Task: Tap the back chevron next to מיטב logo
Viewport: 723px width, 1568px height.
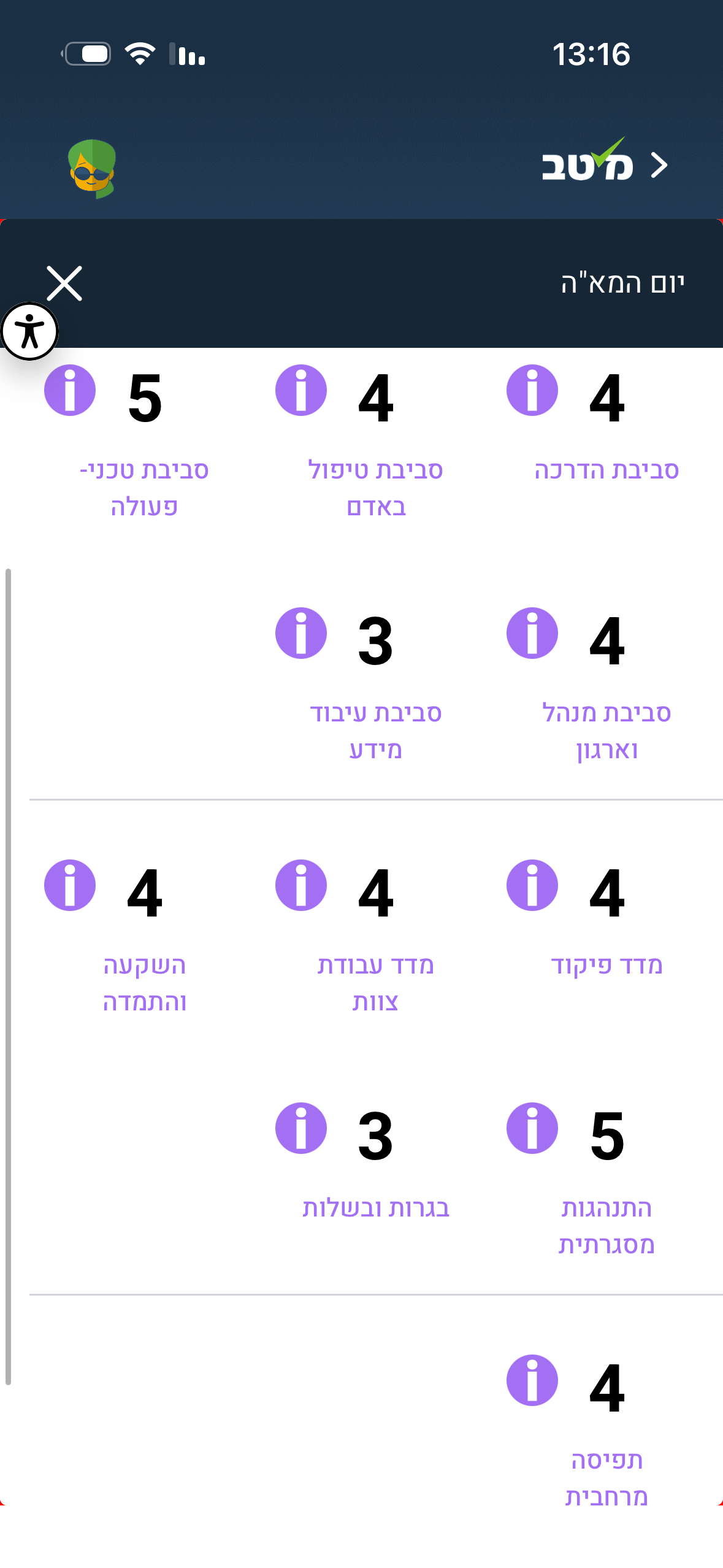Action: coord(659,165)
